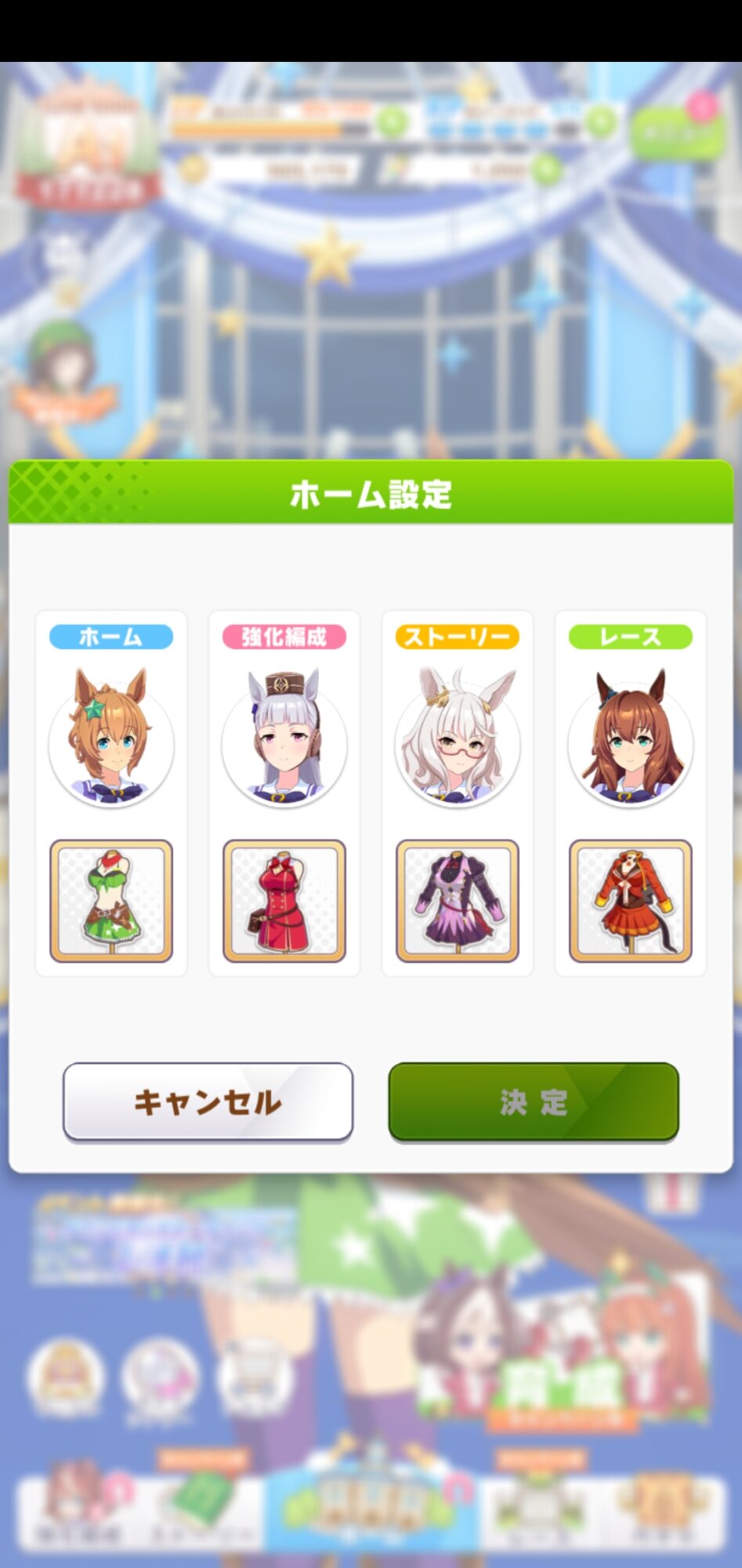Pick the red dress under 強化編成

(x=284, y=901)
